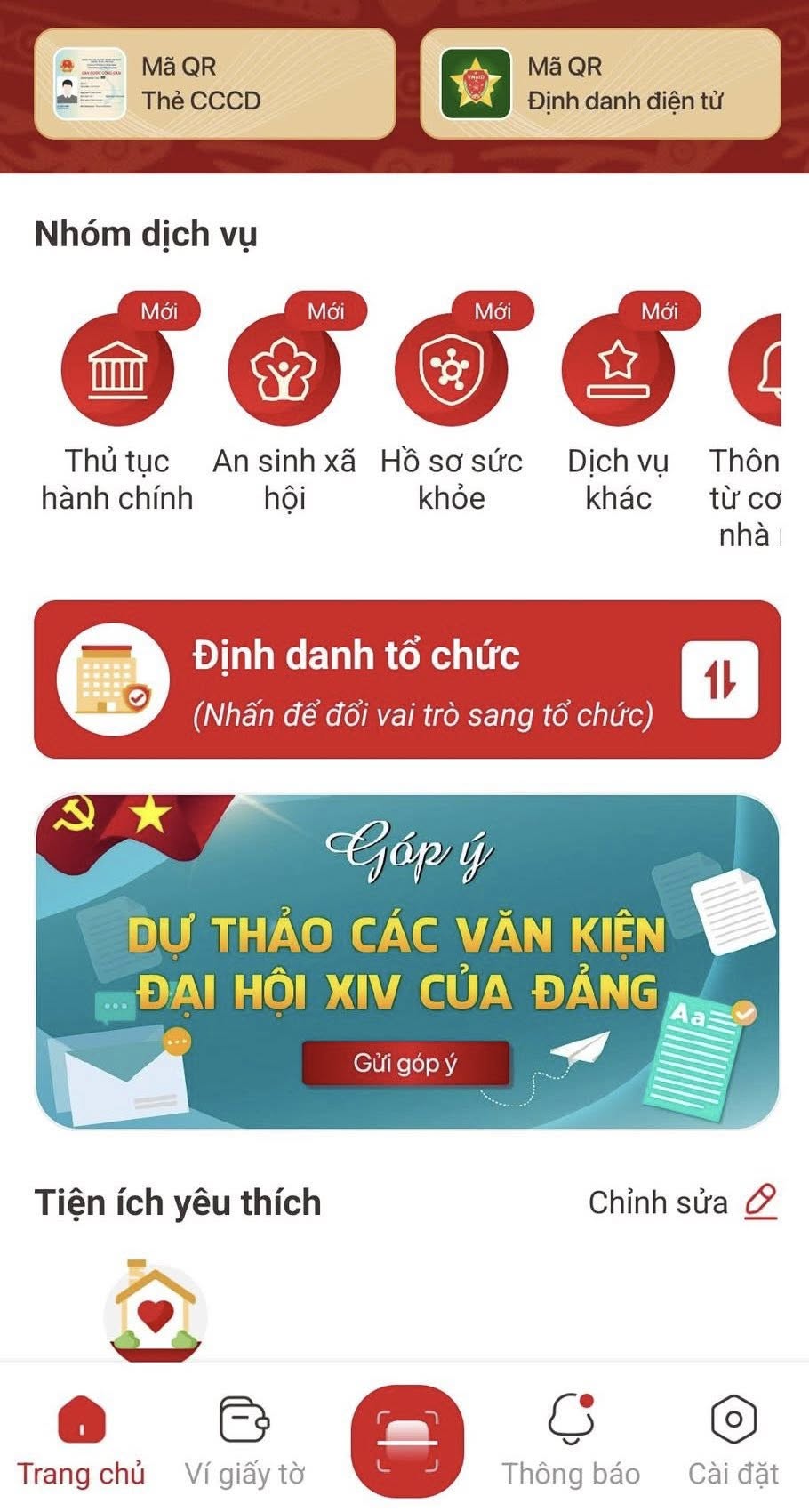Edit favorites with Chỉnh sửa
Screen dimensions: 809x1512
coord(683,1202)
